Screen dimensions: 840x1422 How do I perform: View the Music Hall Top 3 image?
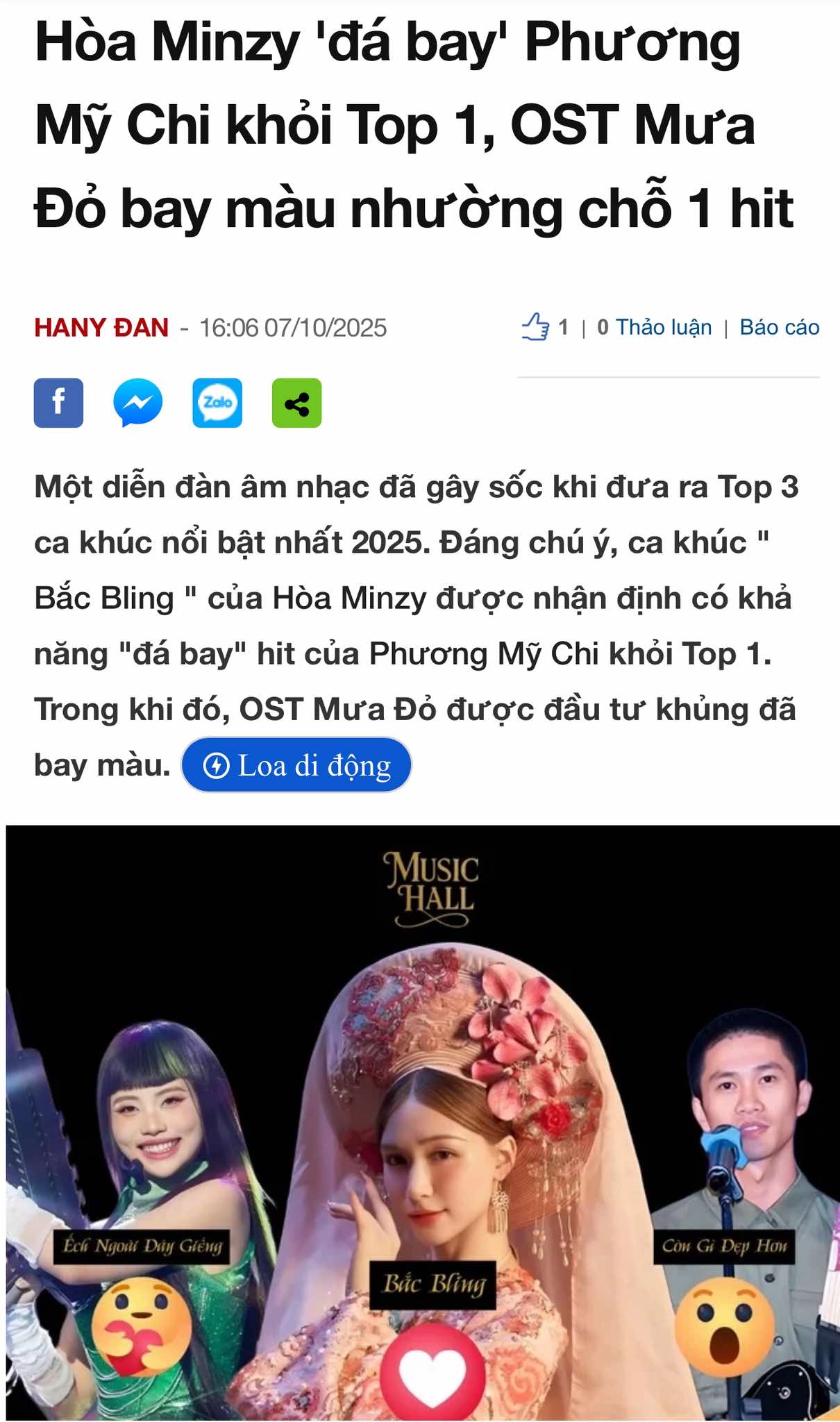click(422, 1121)
